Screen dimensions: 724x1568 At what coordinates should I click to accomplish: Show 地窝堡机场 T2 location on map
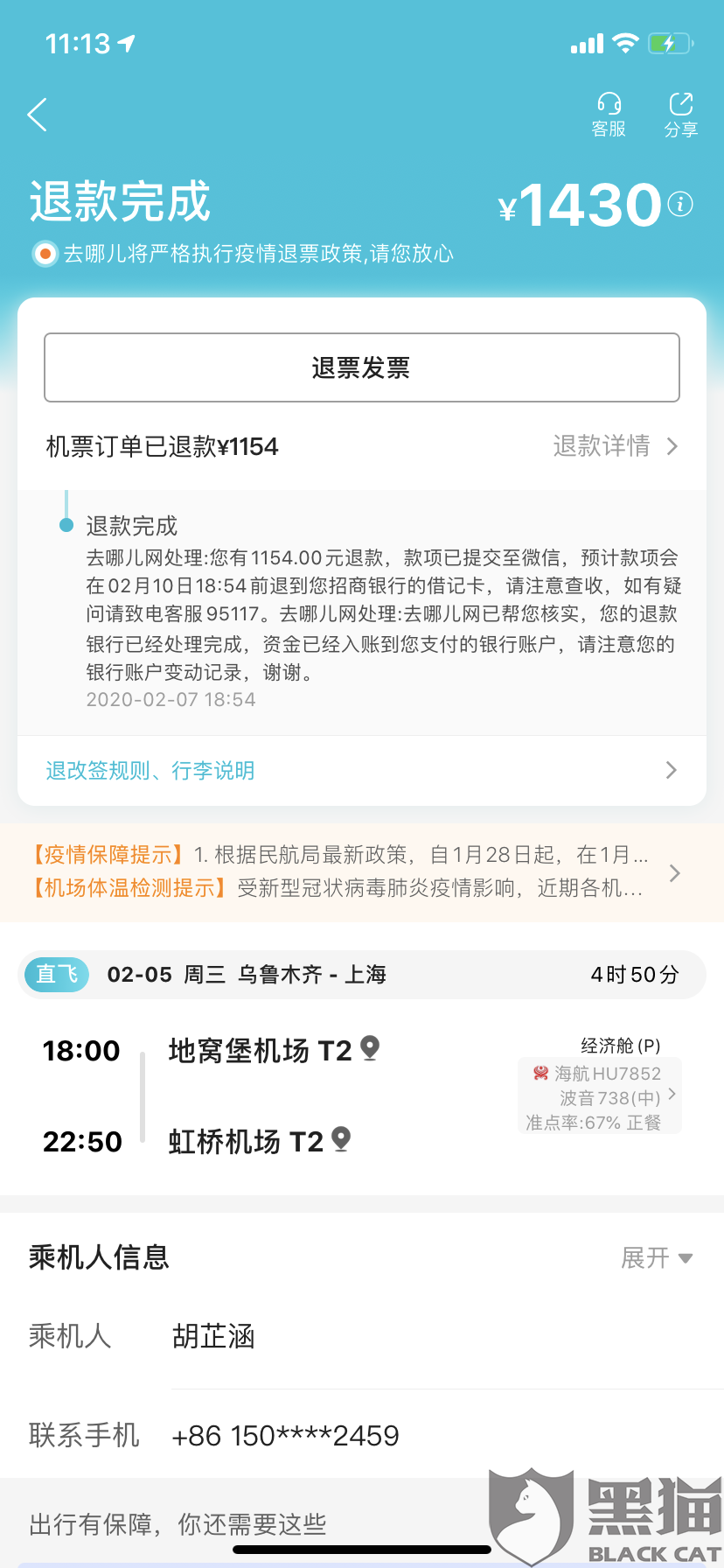tap(371, 1047)
